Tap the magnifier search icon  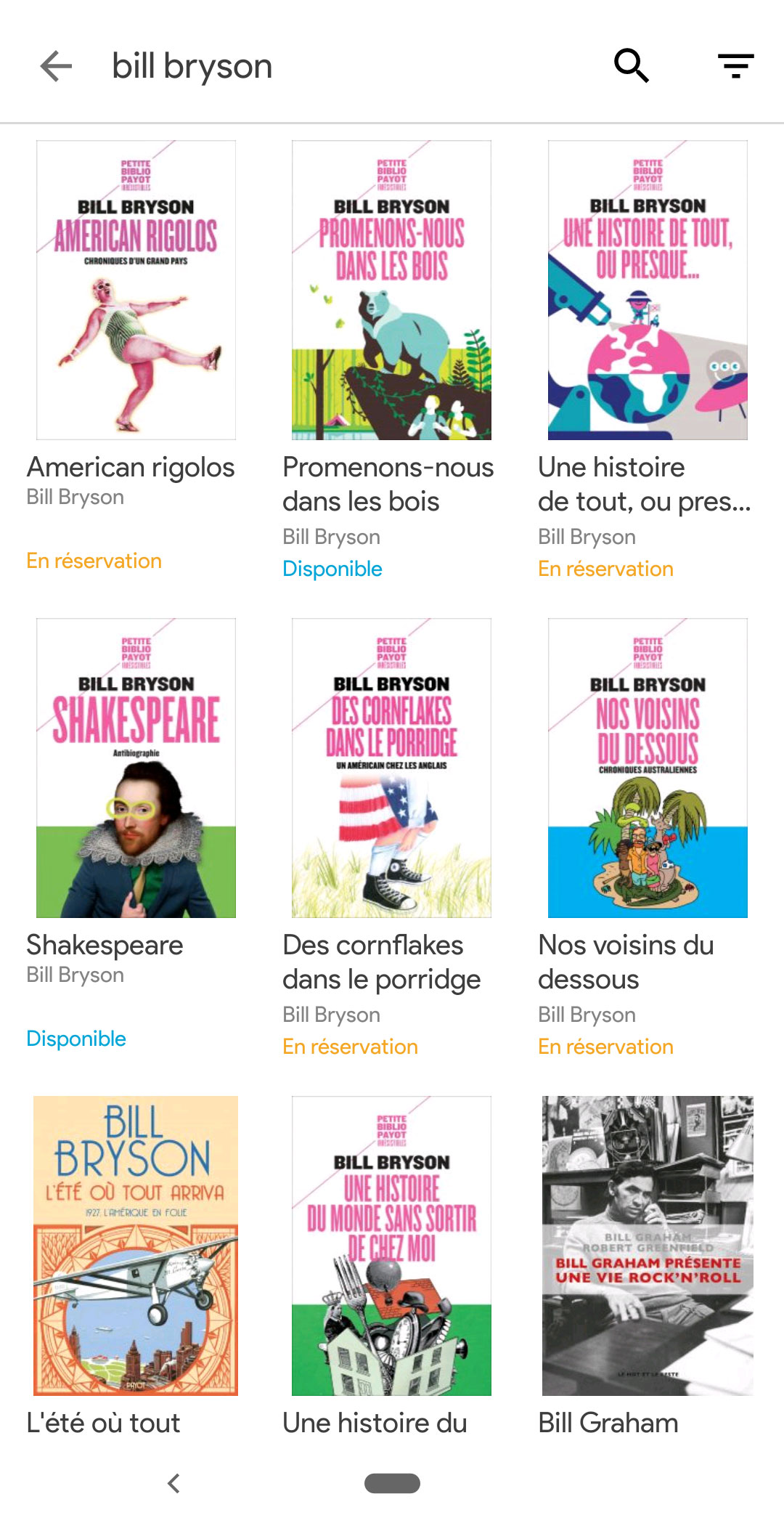[631, 66]
